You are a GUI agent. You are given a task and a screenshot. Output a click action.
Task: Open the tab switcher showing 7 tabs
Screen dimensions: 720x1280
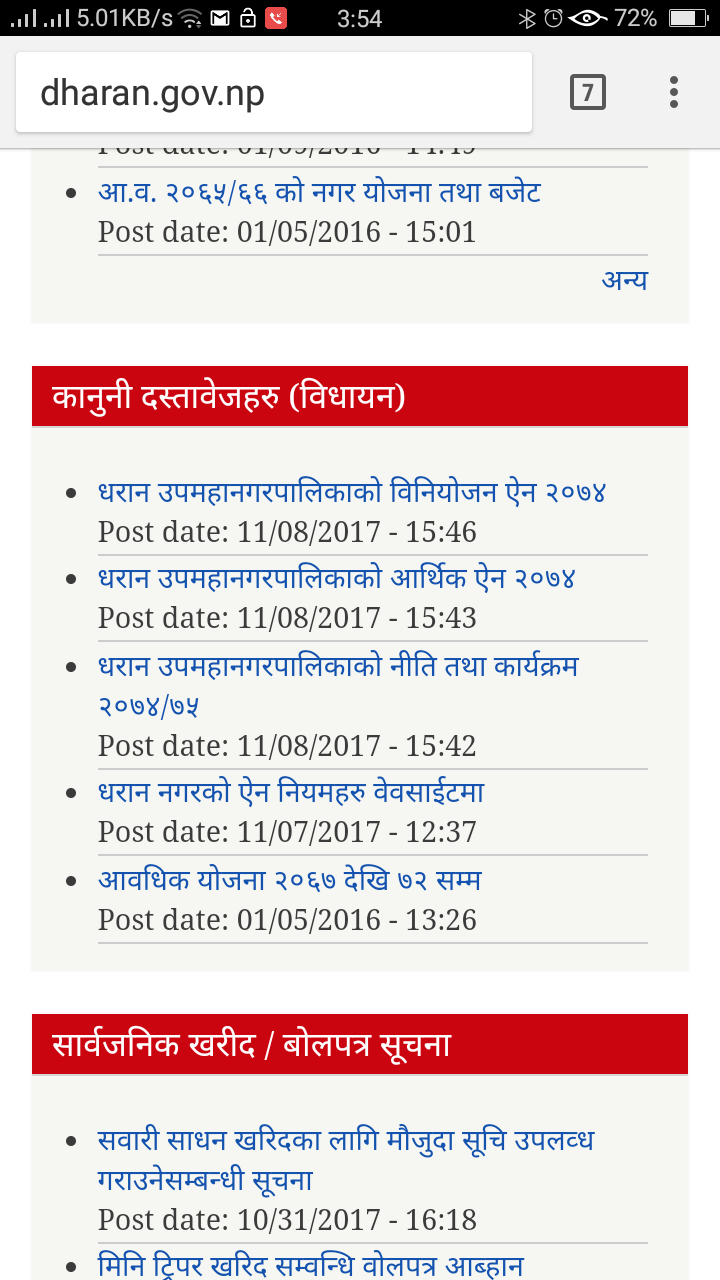pos(588,93)
